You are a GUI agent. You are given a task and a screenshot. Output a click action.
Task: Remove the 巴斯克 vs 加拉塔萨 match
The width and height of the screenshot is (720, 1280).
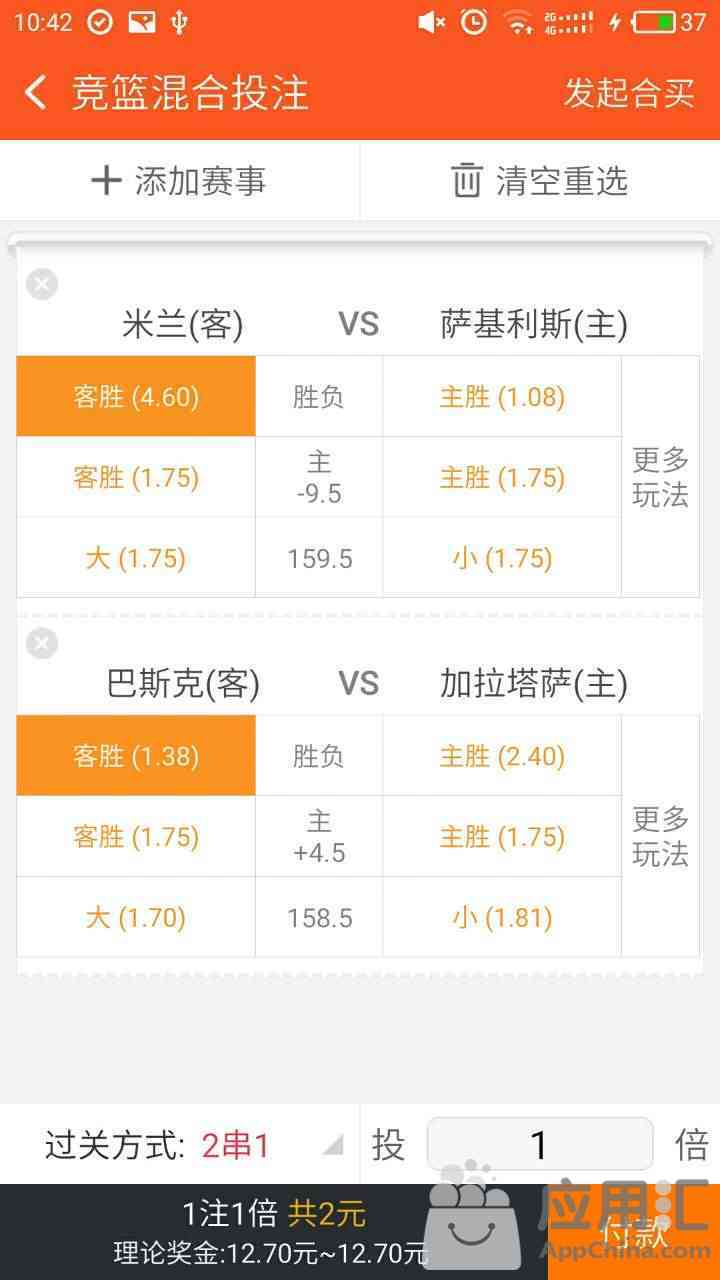click(x=42, y=643)
